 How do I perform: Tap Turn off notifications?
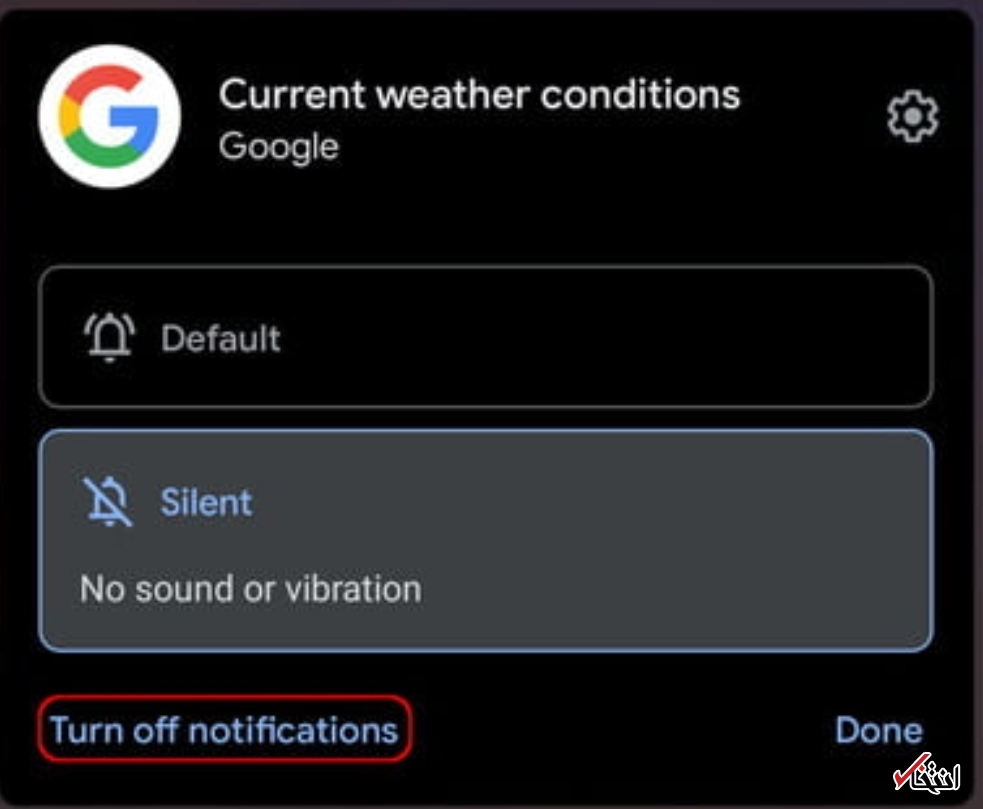coord(224,729)
